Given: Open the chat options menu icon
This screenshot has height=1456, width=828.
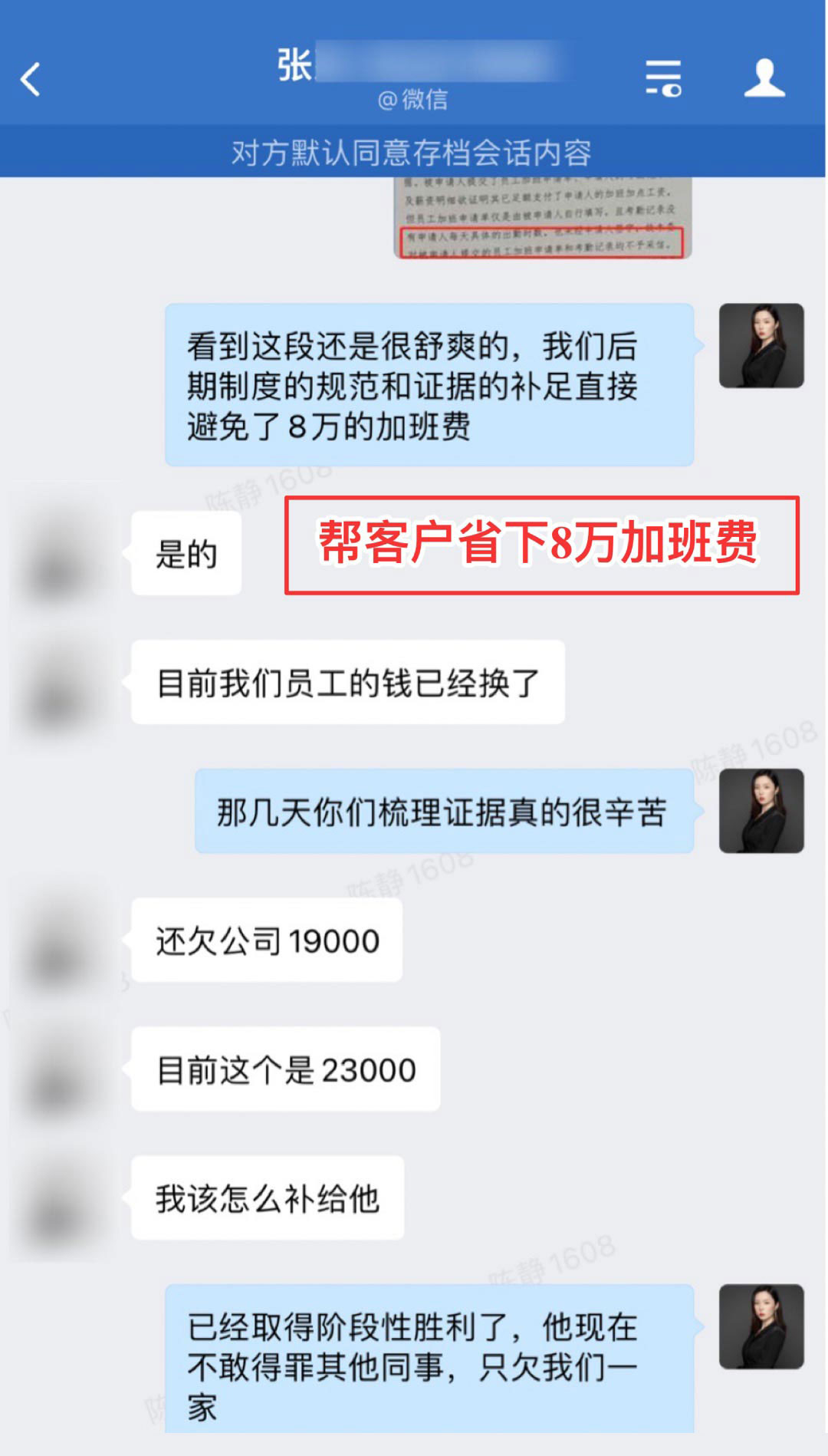Looking at the screenshot, I should point(663,78).
